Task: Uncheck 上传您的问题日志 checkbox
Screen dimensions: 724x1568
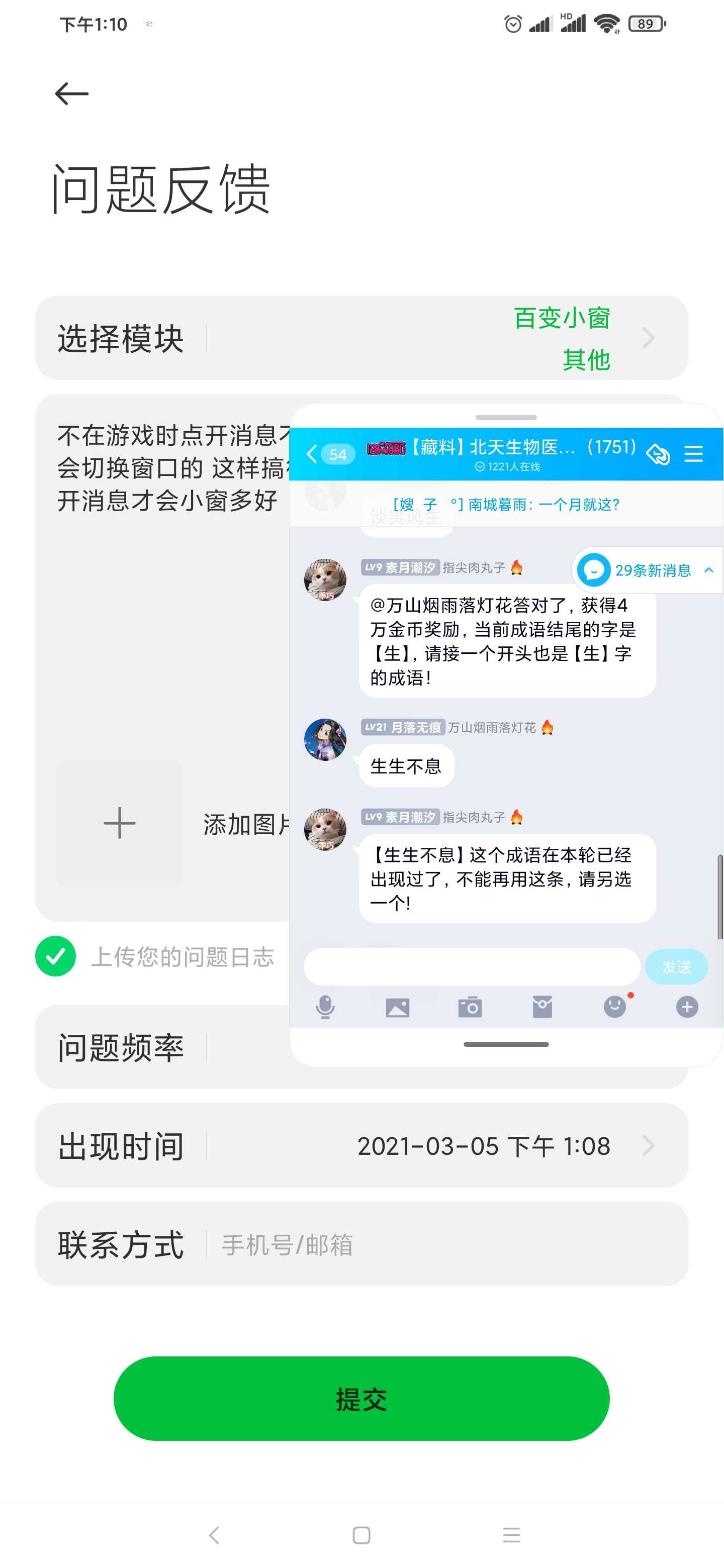Action: tap(55, 956)
